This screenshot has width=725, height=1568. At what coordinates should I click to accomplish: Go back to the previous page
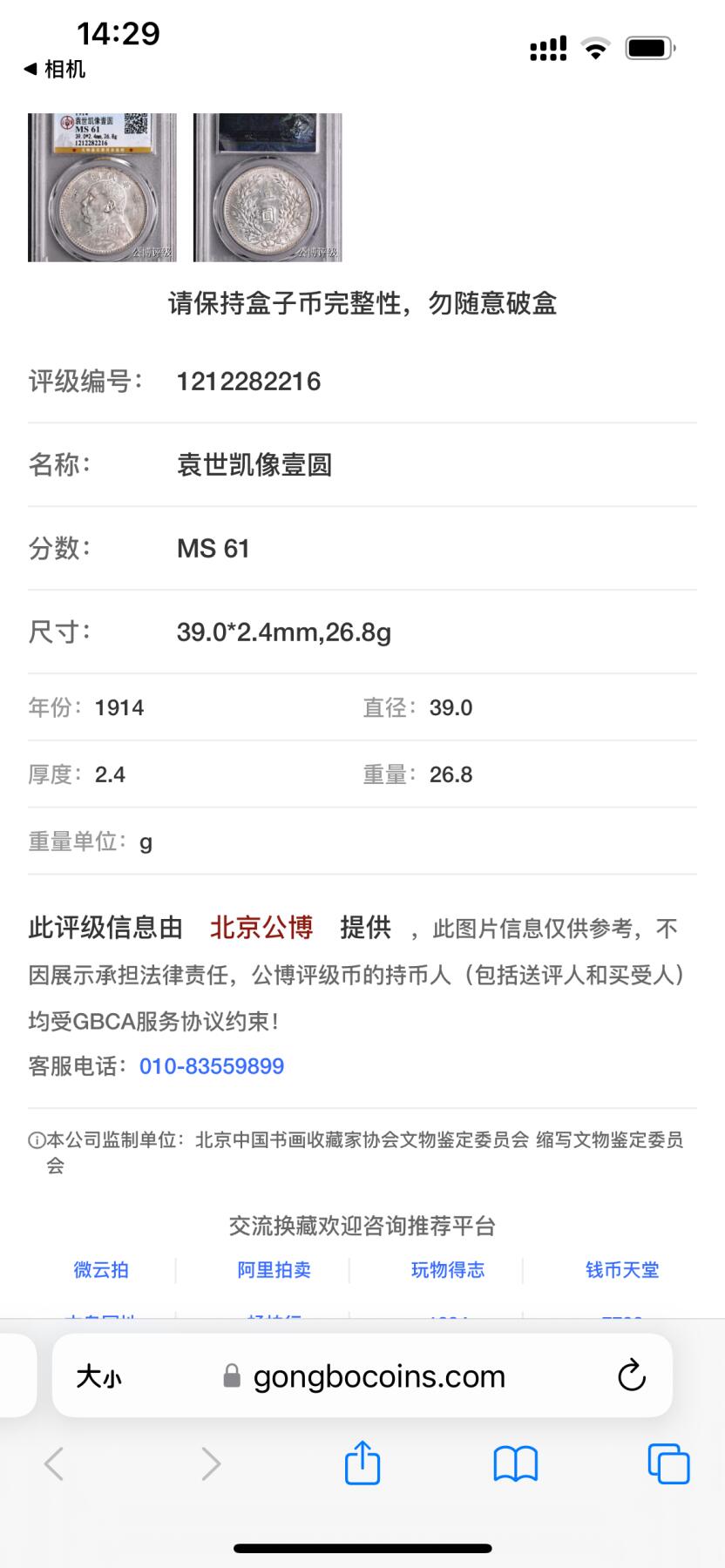point(54,1463)
